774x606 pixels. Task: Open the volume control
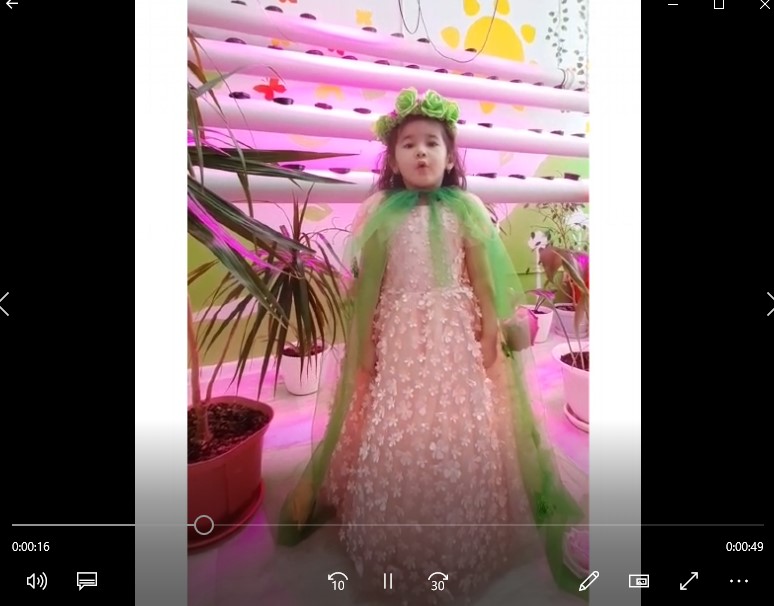pos(36,581)
